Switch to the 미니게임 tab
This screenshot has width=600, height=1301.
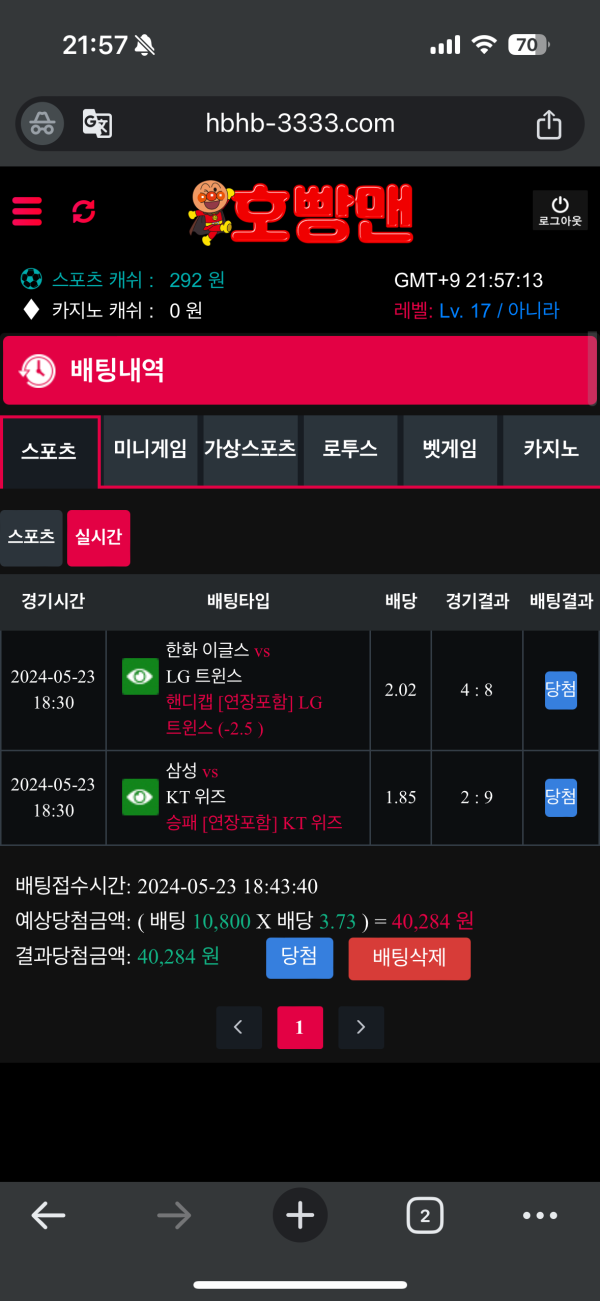[151, 450]
